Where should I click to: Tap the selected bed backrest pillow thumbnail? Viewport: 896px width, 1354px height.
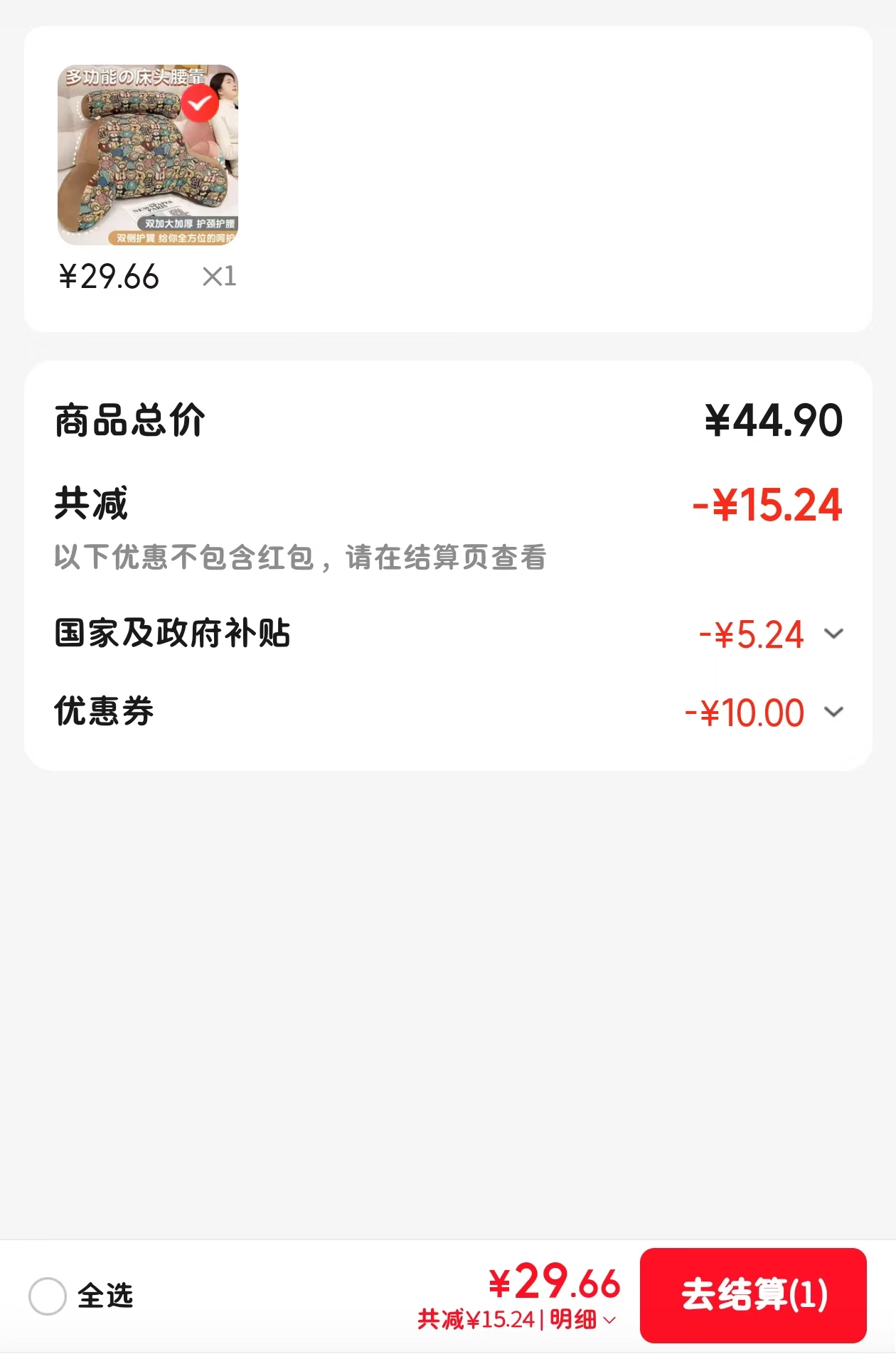(x=148, y=155)
